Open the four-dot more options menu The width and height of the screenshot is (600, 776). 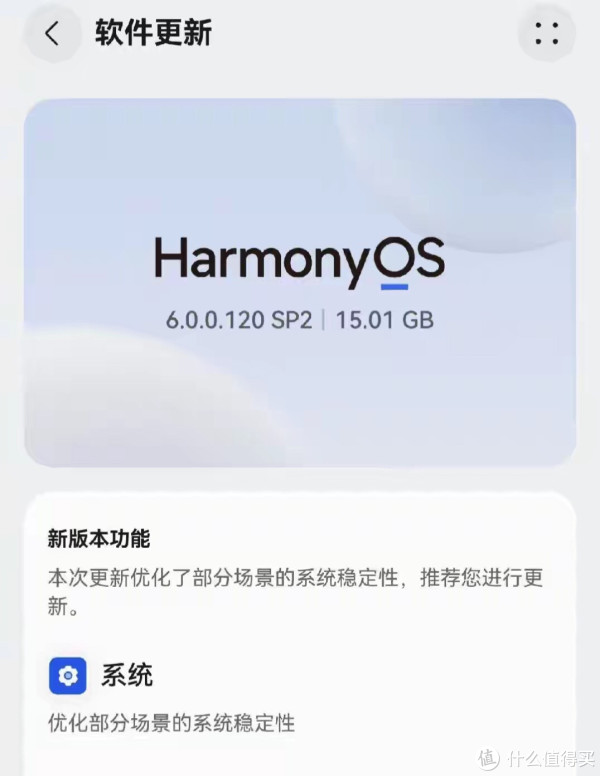point(546,34)
